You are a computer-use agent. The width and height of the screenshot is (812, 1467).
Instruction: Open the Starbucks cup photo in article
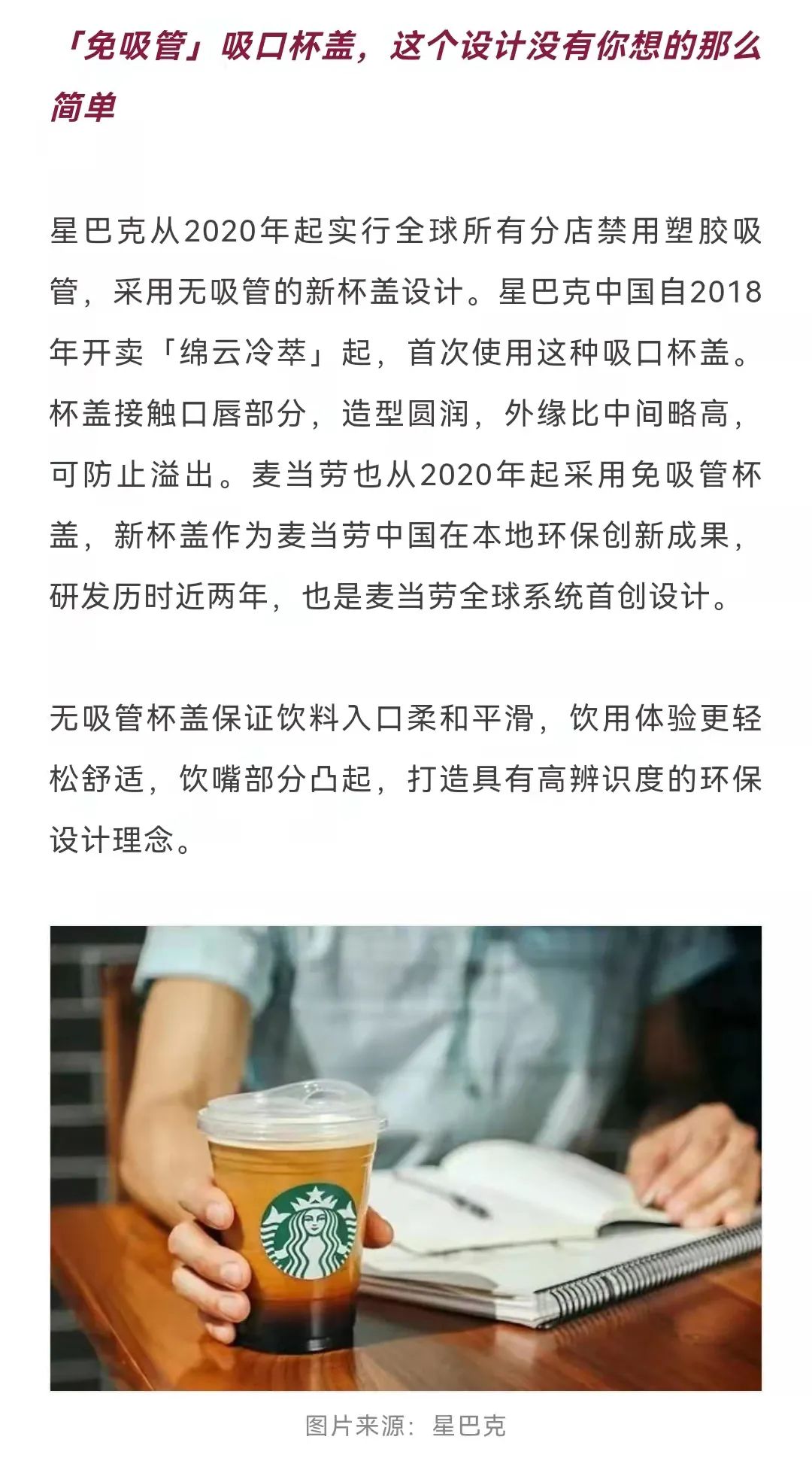click(x=406, y=1158)
